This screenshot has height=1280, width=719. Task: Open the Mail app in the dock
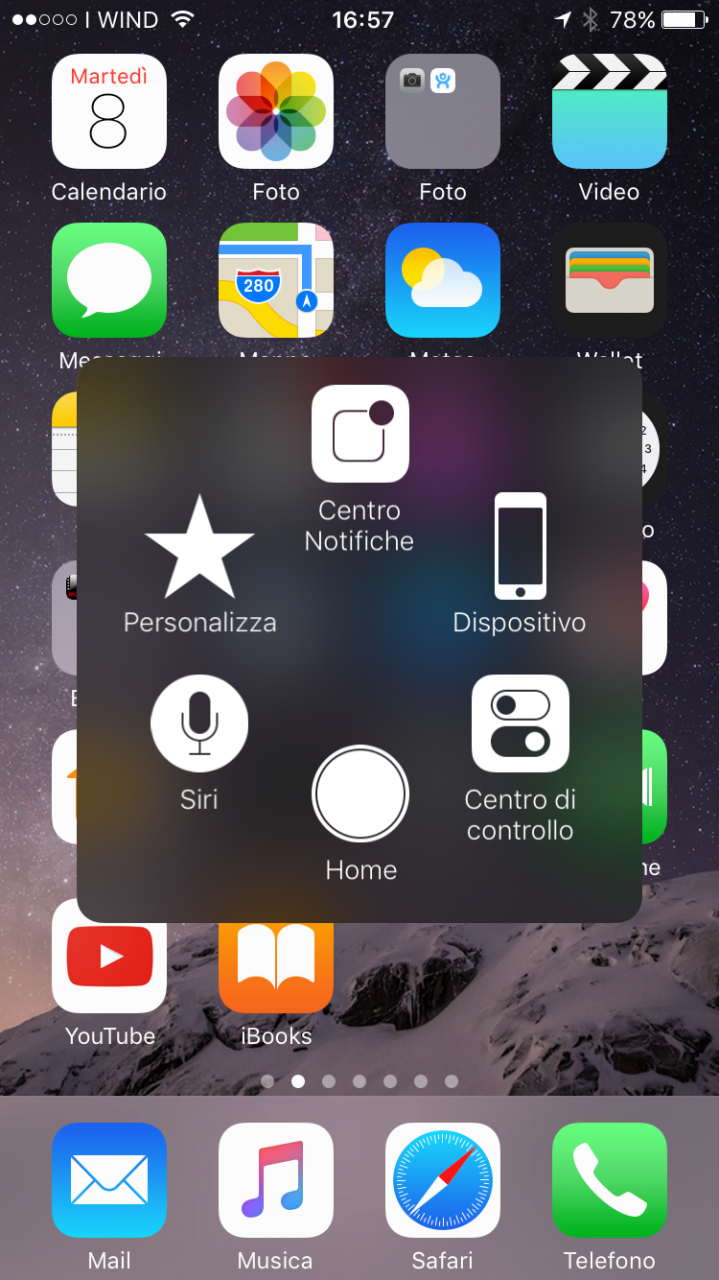(x=109, y=1180)
